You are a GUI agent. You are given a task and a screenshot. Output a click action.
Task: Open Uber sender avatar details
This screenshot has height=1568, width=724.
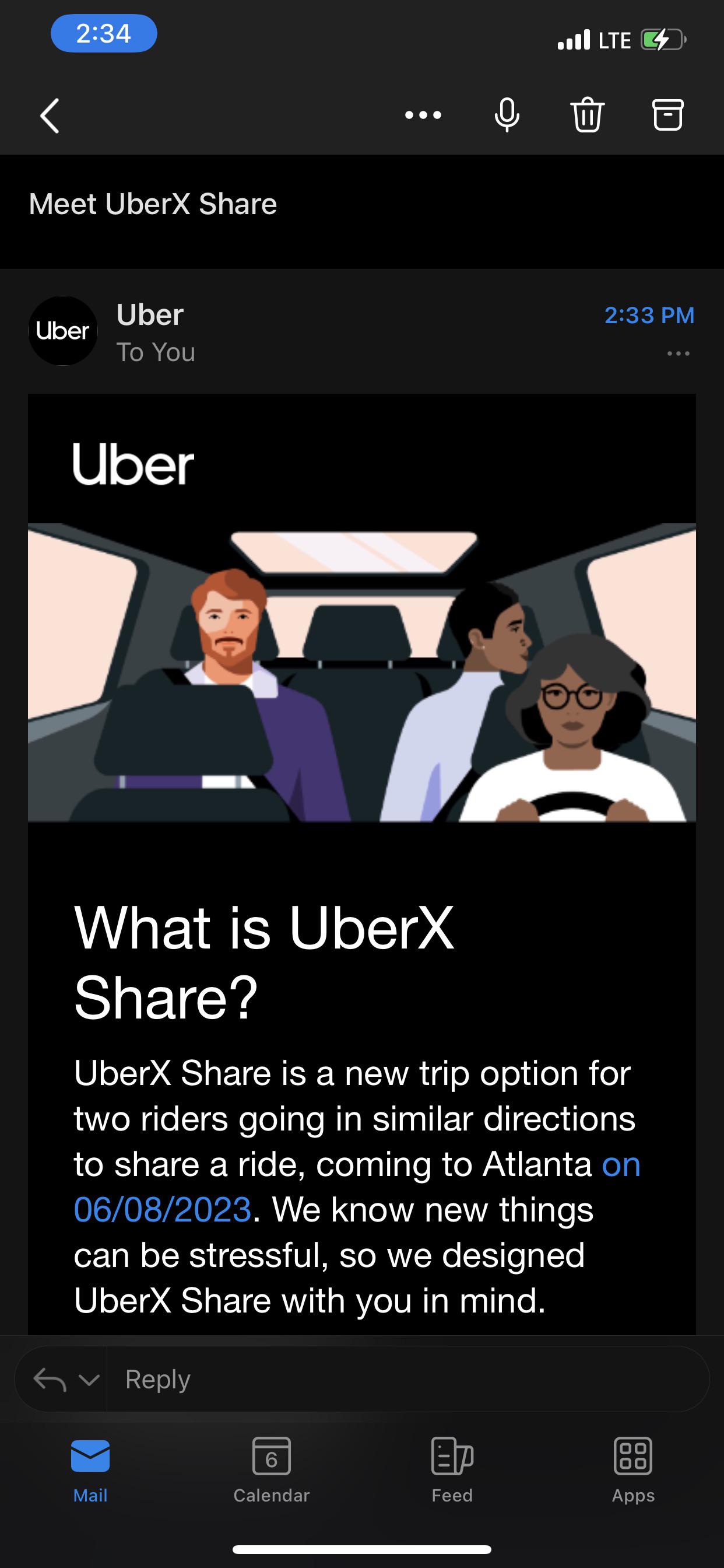[63, 331]
